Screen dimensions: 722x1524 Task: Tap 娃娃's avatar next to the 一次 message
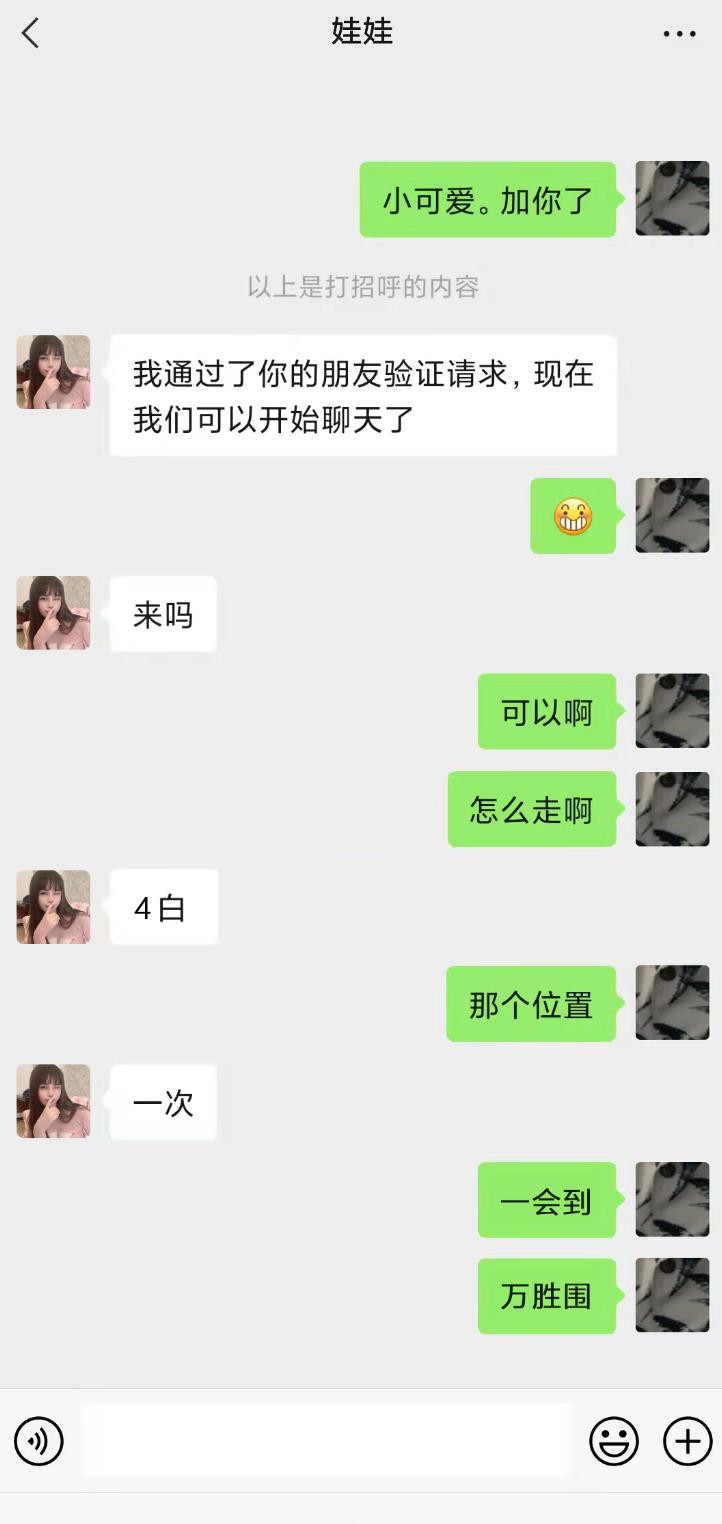(x=52, y=1101)
